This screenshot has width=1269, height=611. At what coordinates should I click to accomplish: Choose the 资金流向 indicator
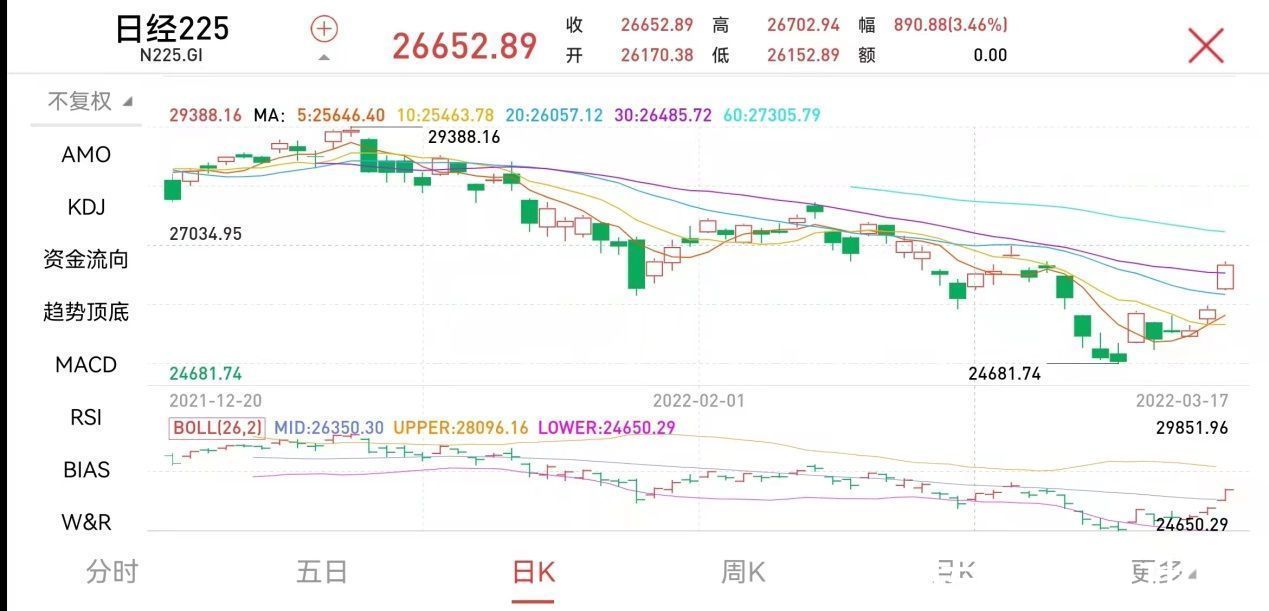(86, 260)
